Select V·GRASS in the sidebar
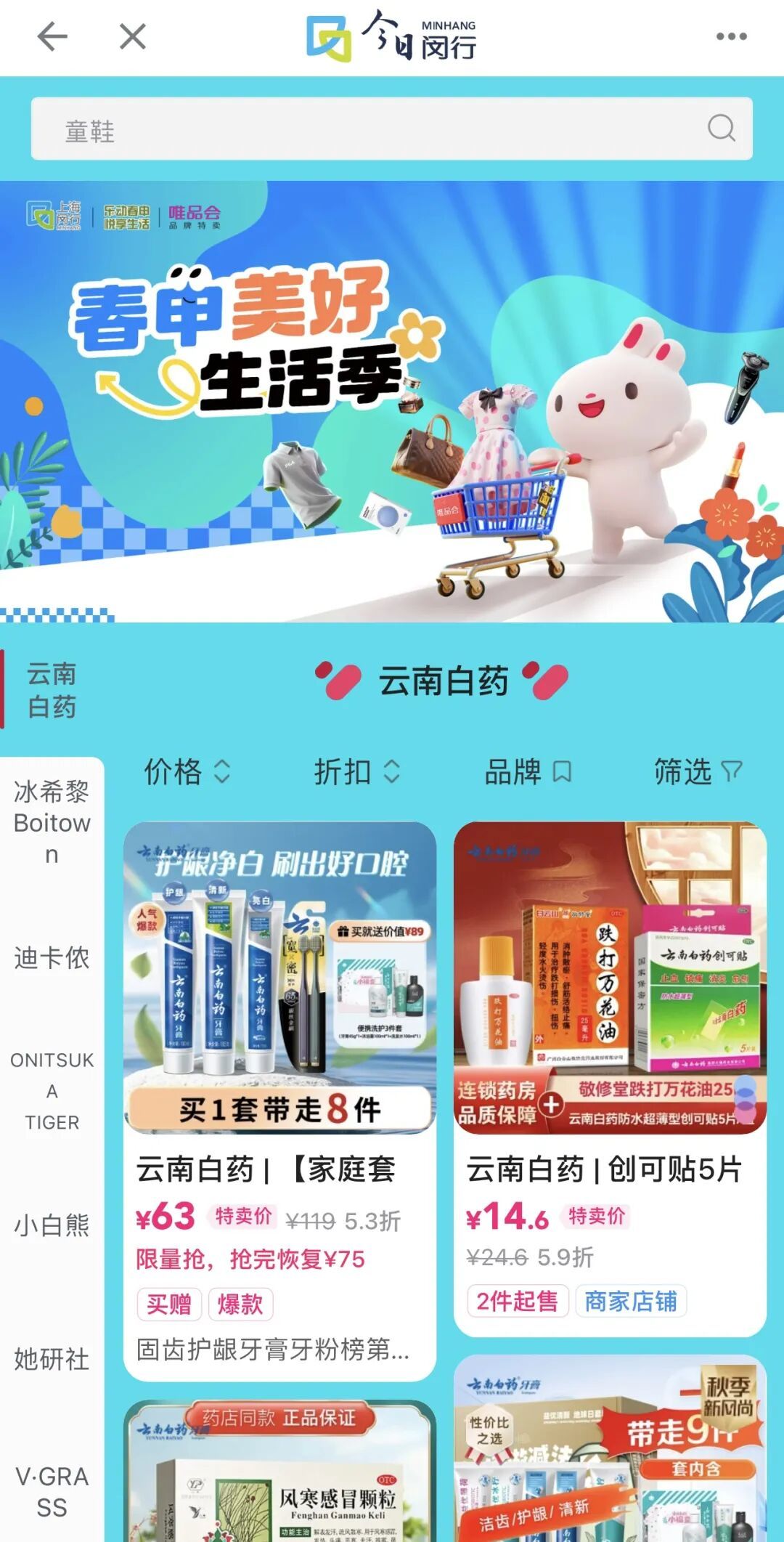 52,1492
